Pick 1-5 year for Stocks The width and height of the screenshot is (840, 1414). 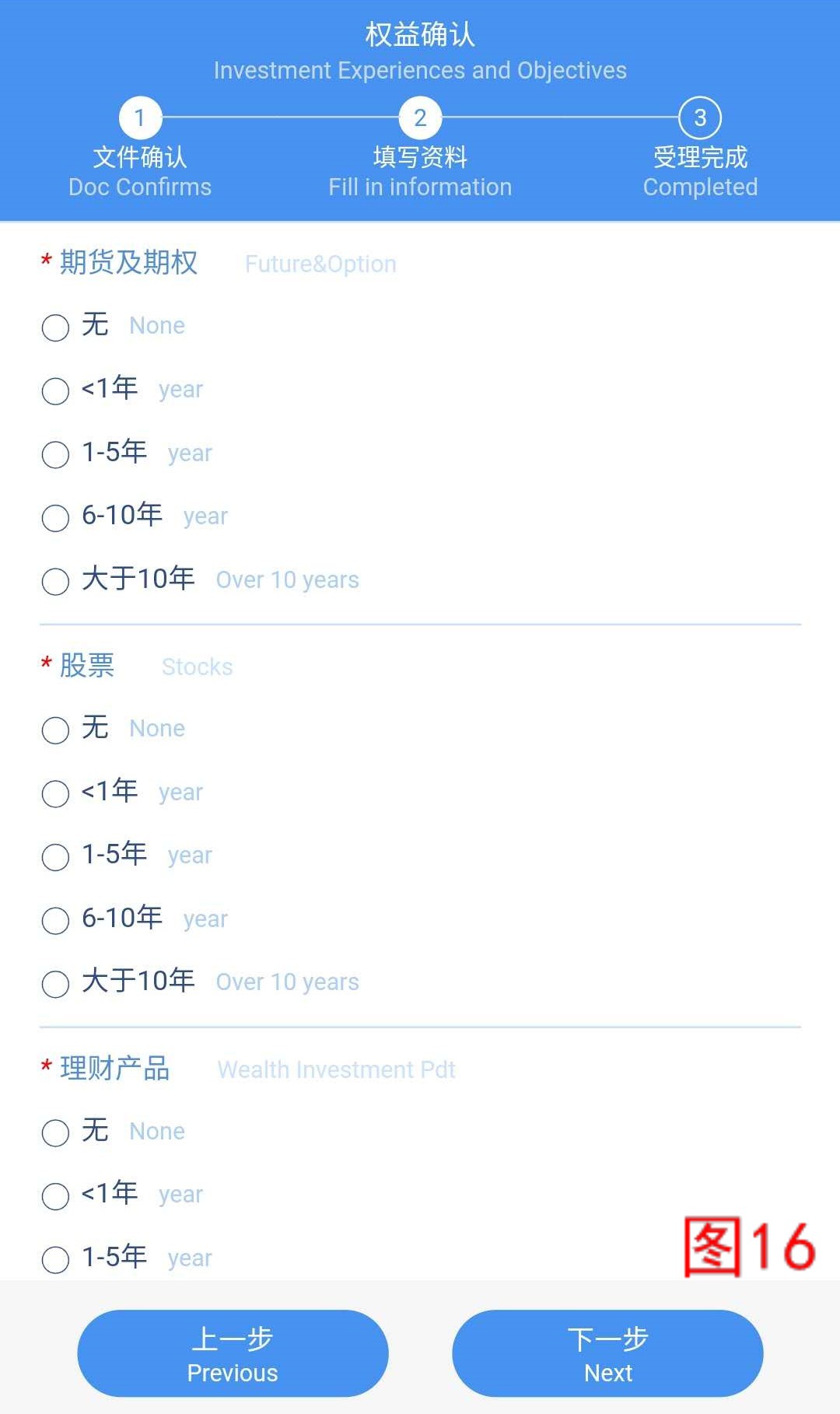[x=55, y=857]
